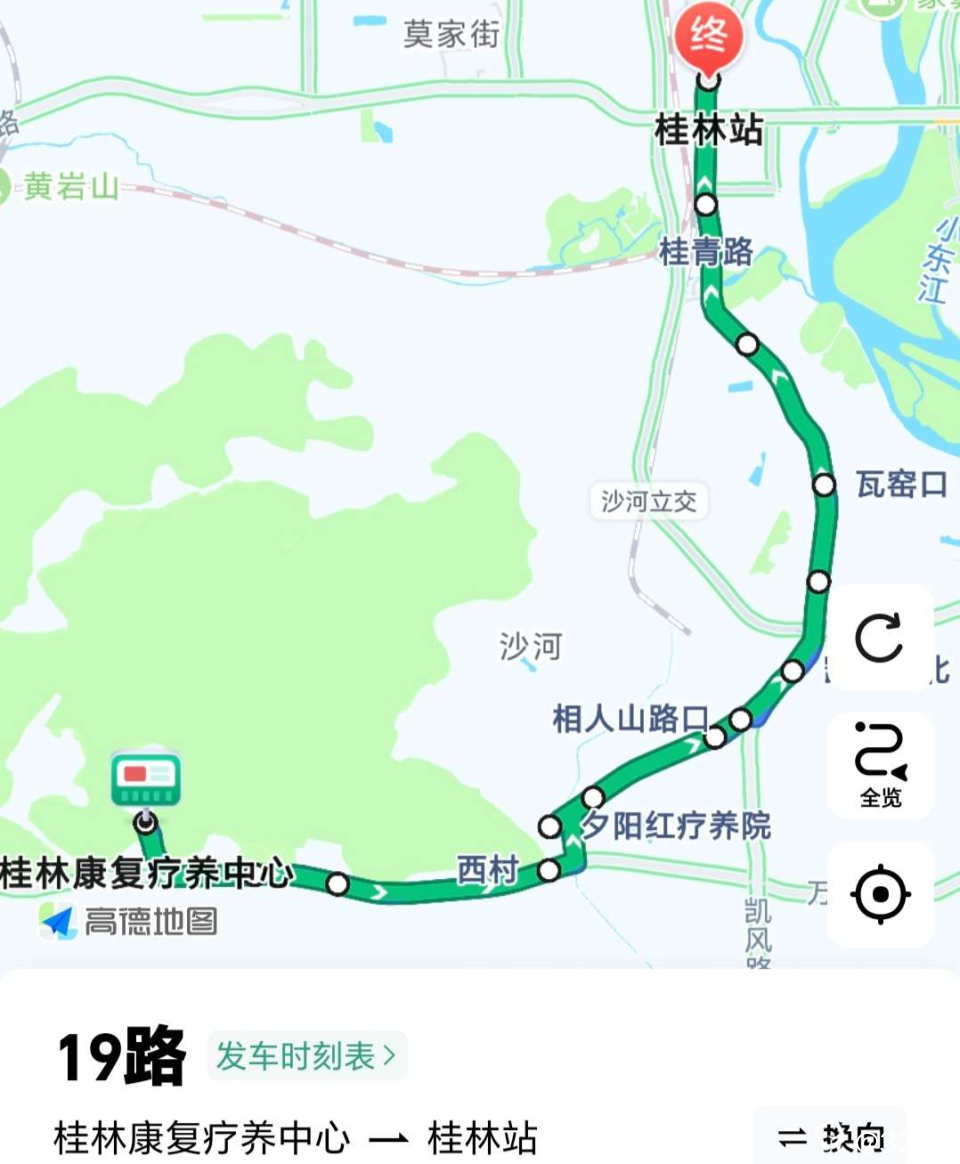Tap the 西村 stop on the route
Screen dimensions: 960x1164
tap(549, 870)
